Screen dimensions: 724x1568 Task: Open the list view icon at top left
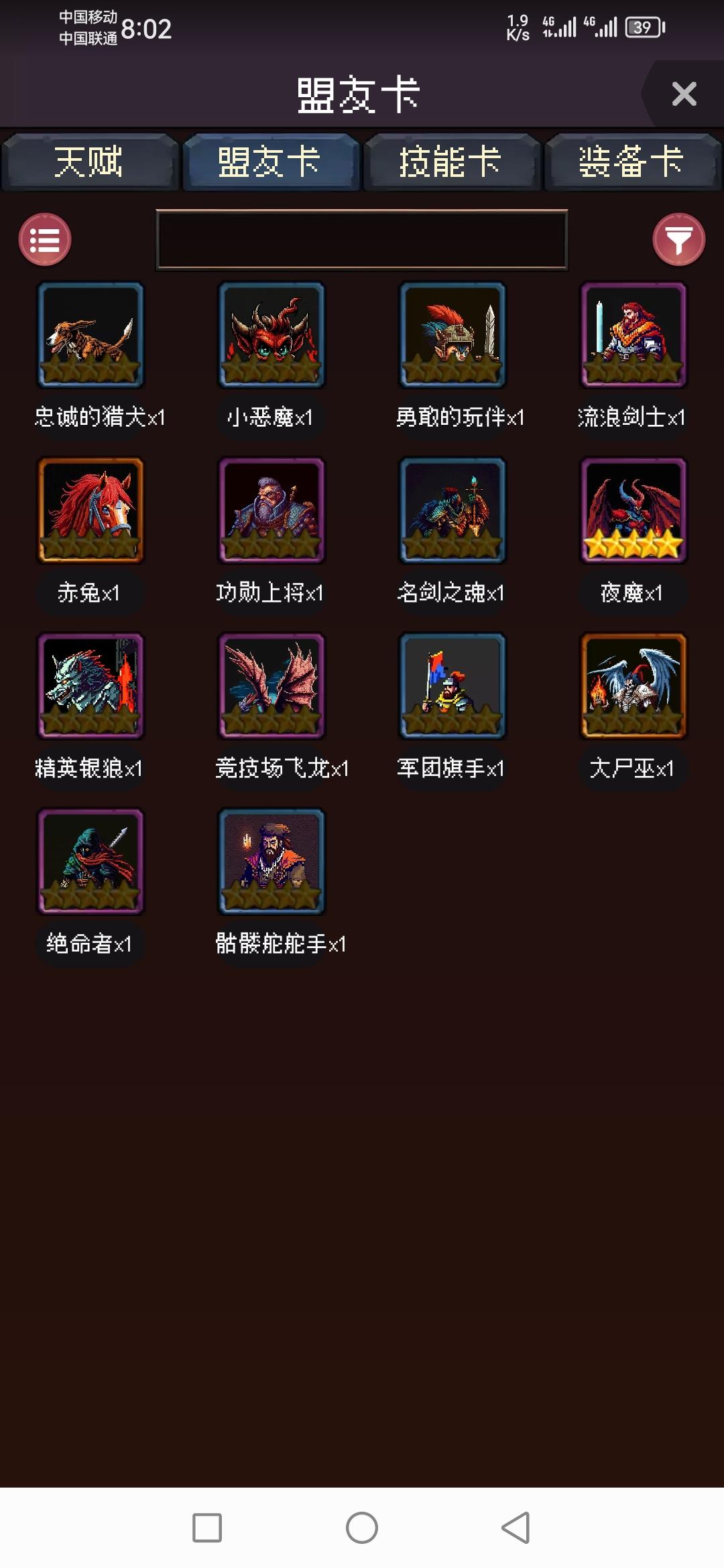pyautogui.click(x=45, y=240)
